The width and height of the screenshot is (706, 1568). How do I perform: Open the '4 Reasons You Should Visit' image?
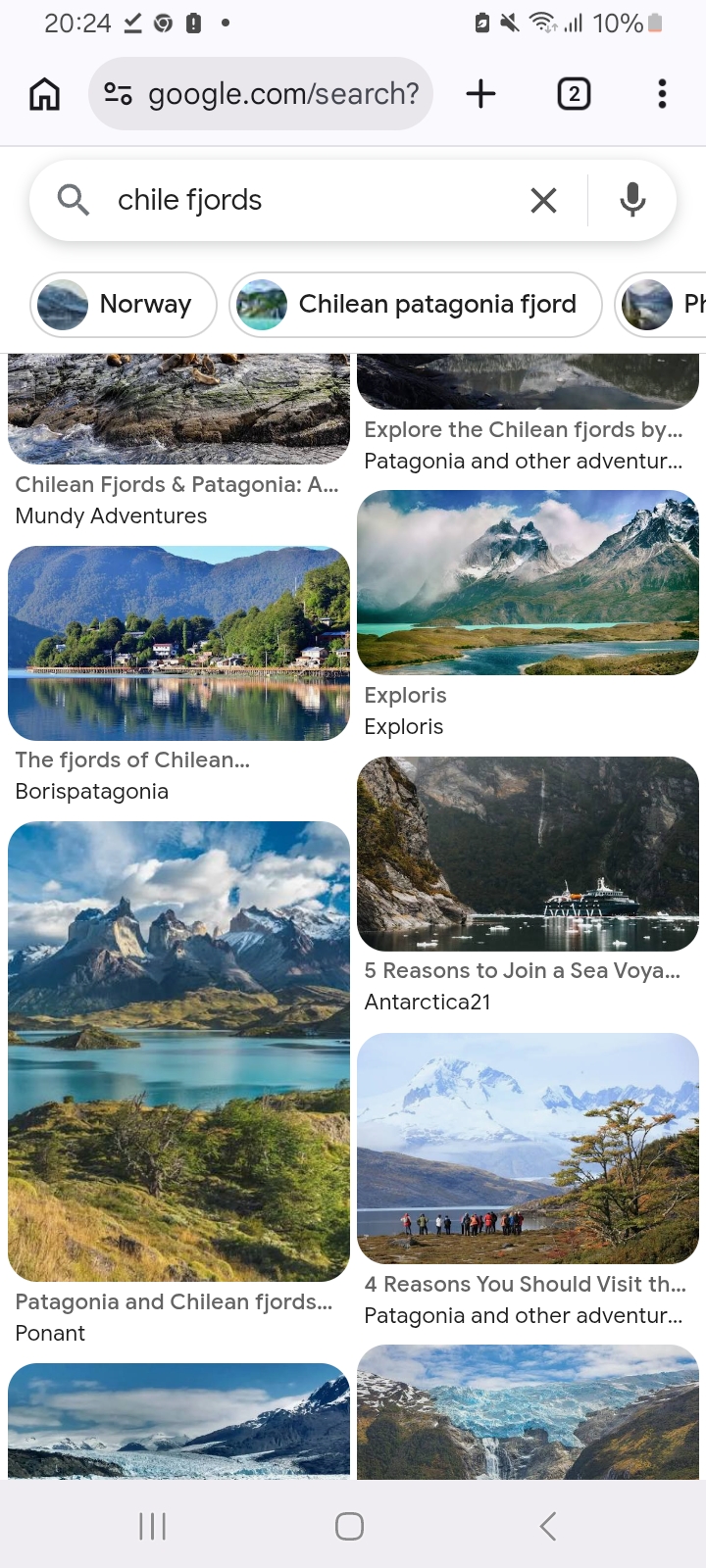528,1148
